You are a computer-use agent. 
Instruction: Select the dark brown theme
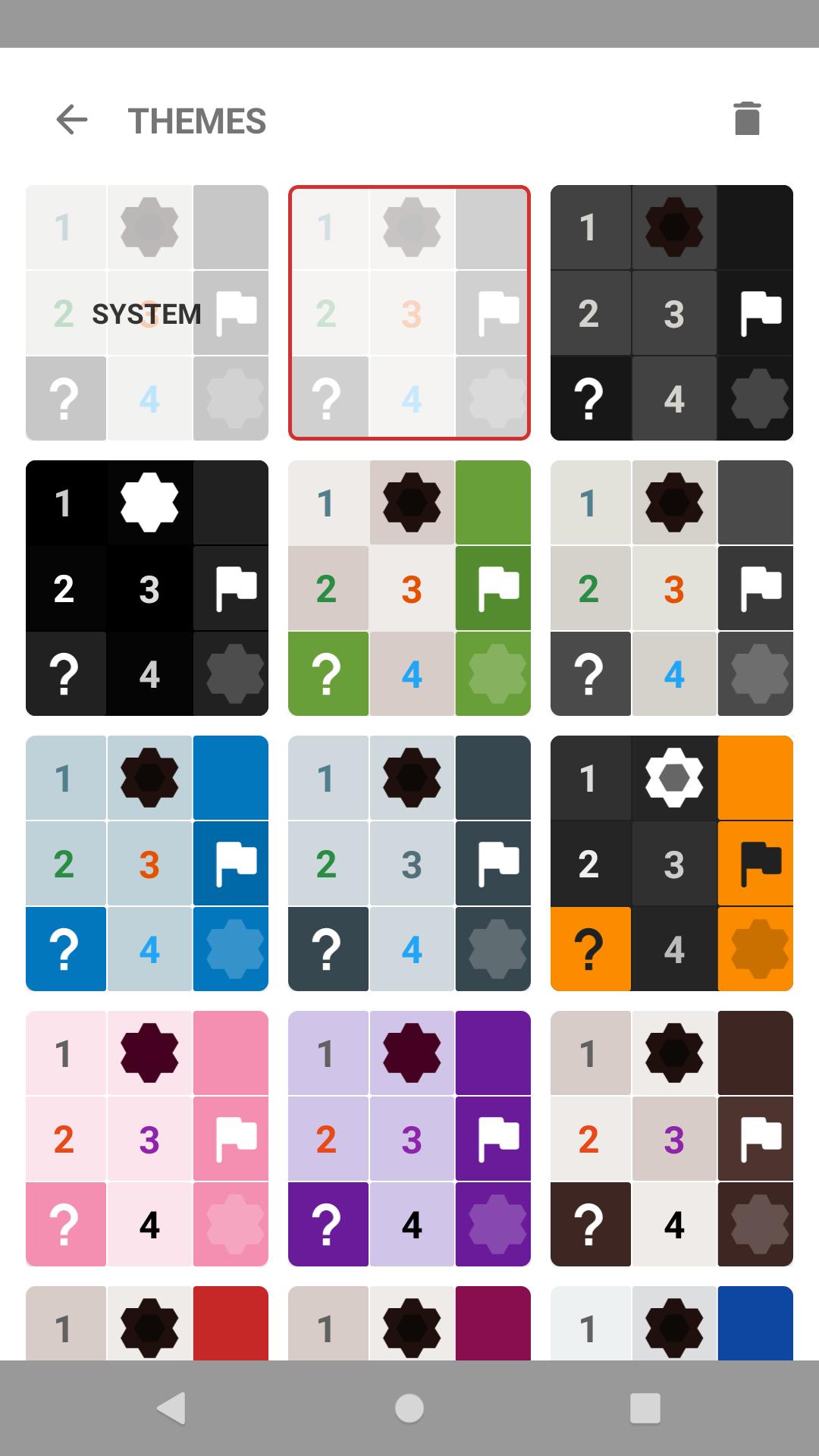672,1138
